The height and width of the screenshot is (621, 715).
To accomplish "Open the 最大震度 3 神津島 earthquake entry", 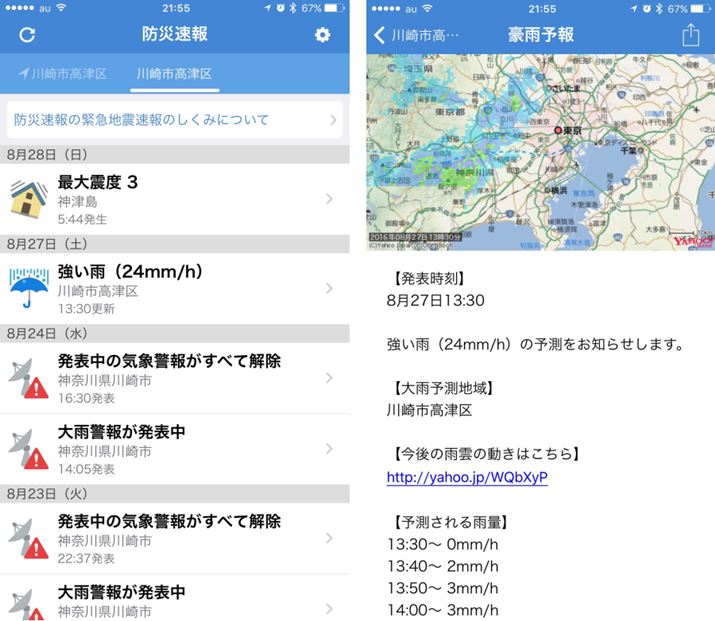I will pos(175,199).
